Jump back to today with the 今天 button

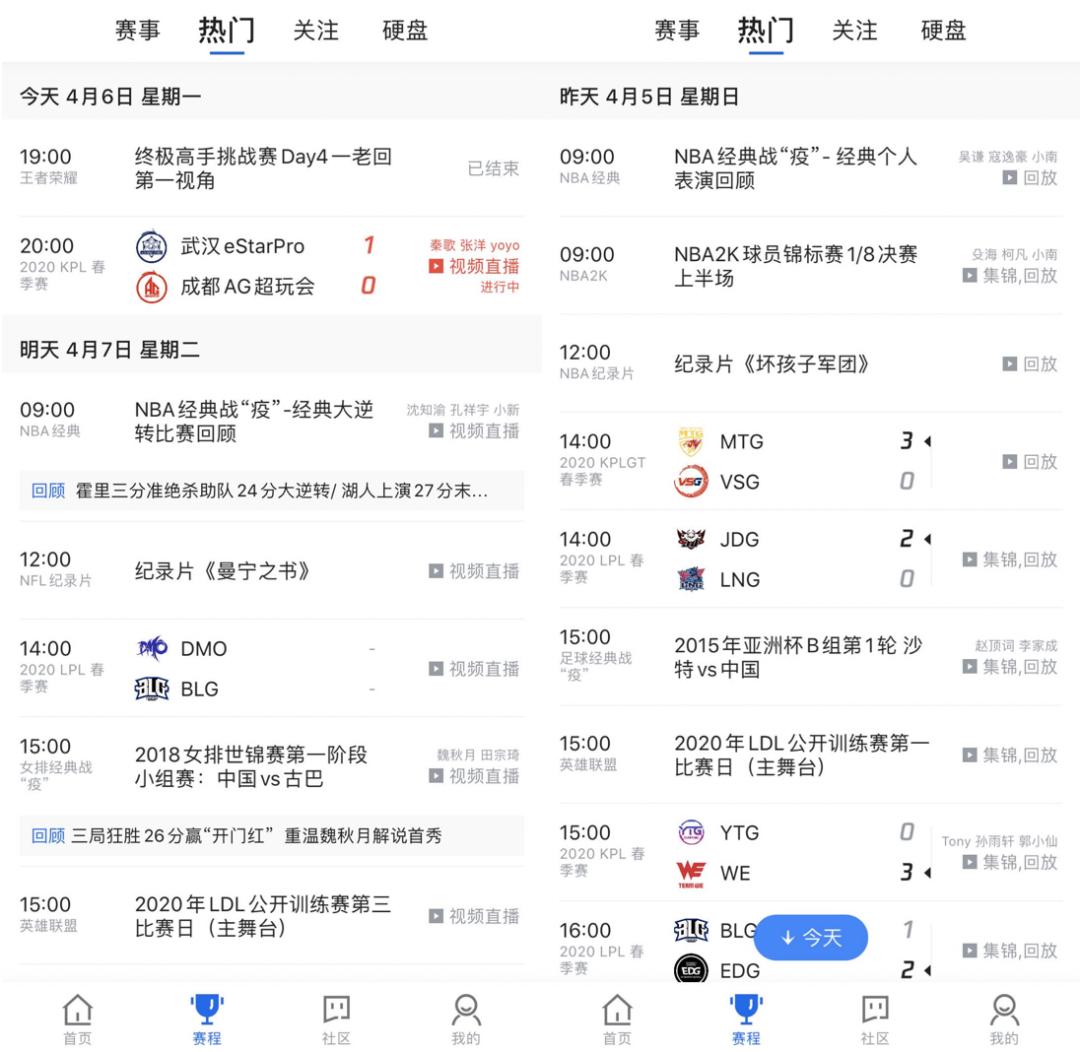click(810, 937)
